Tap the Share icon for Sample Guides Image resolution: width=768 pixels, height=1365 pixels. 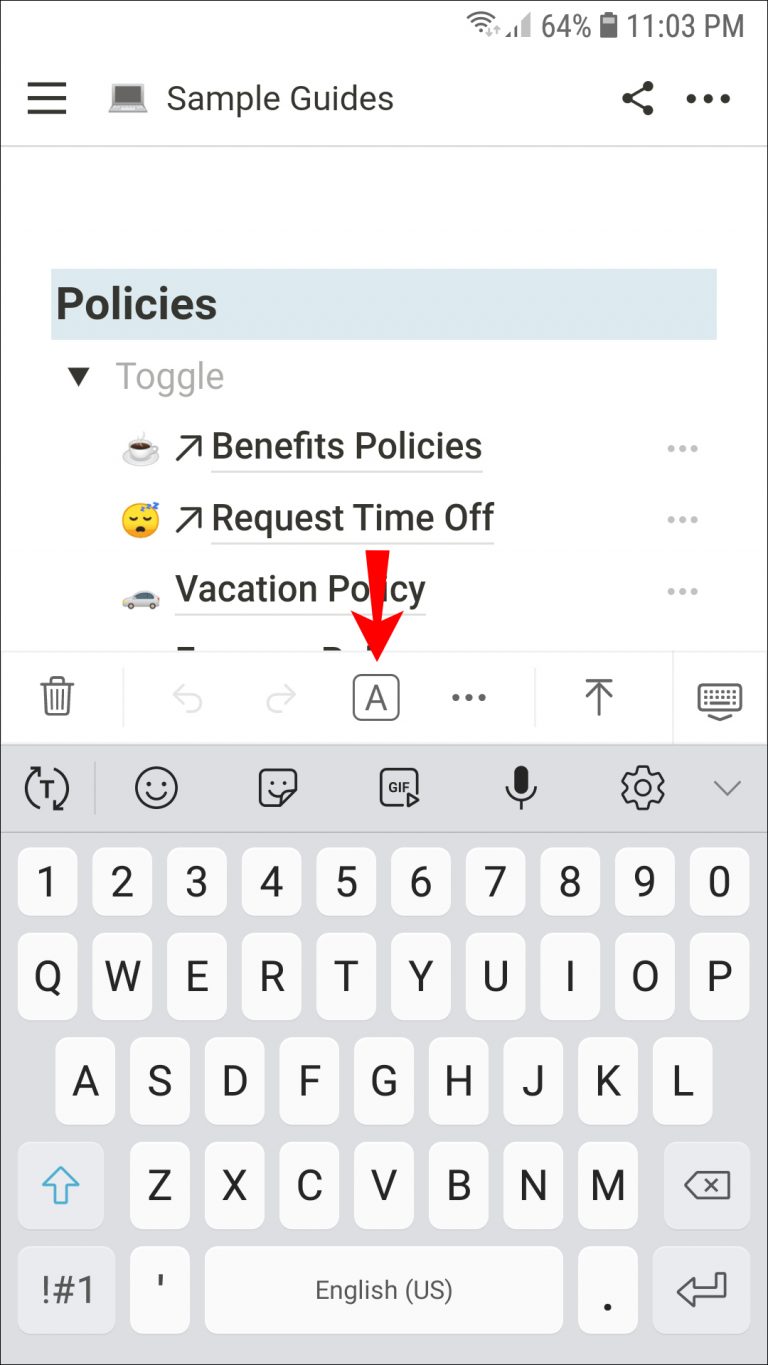(639, 98)
